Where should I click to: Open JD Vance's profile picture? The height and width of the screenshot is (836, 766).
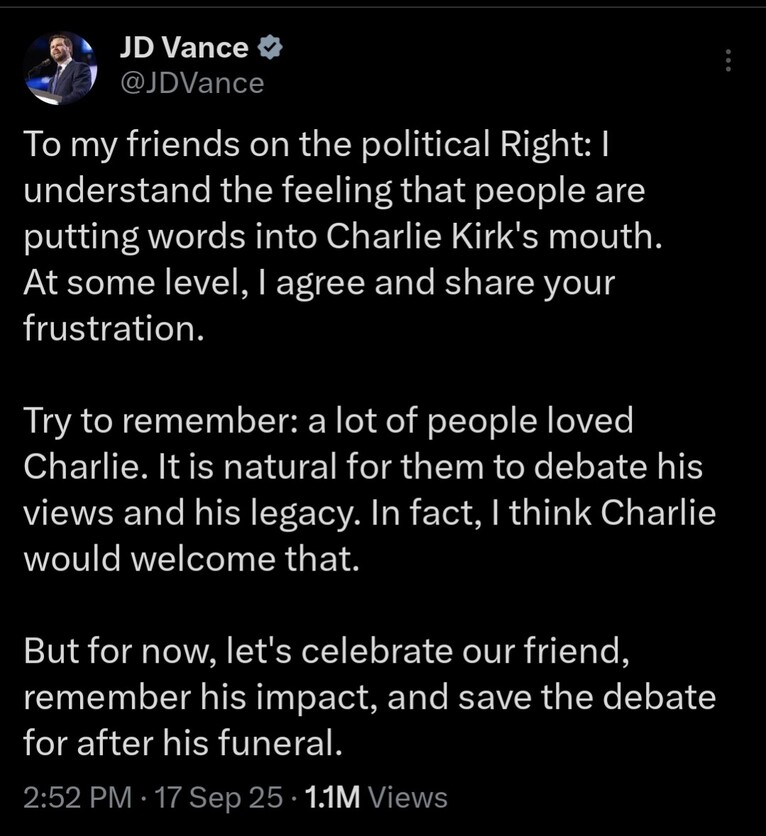point(60,67)
